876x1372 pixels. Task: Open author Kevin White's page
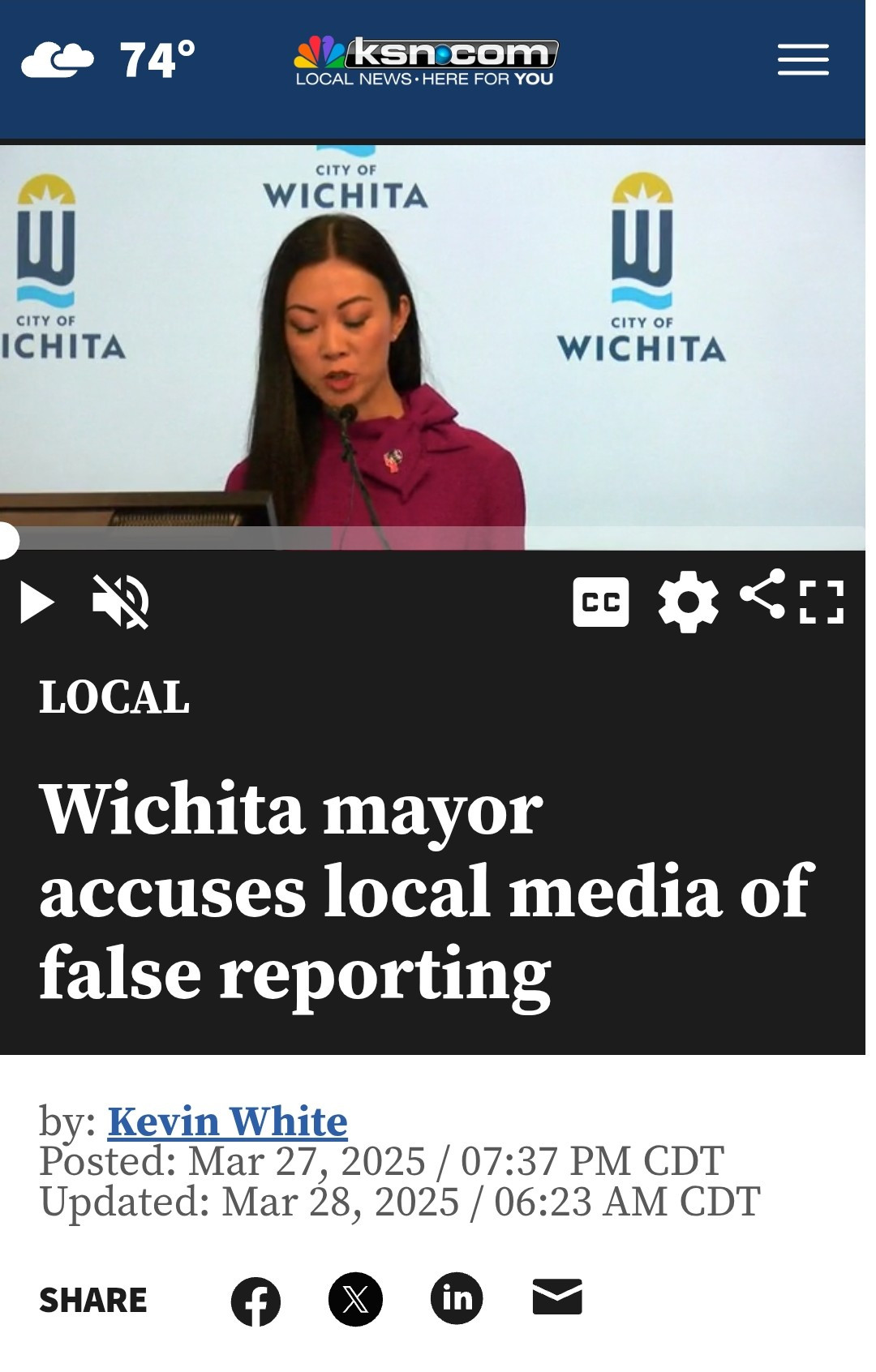point(227,1121)
